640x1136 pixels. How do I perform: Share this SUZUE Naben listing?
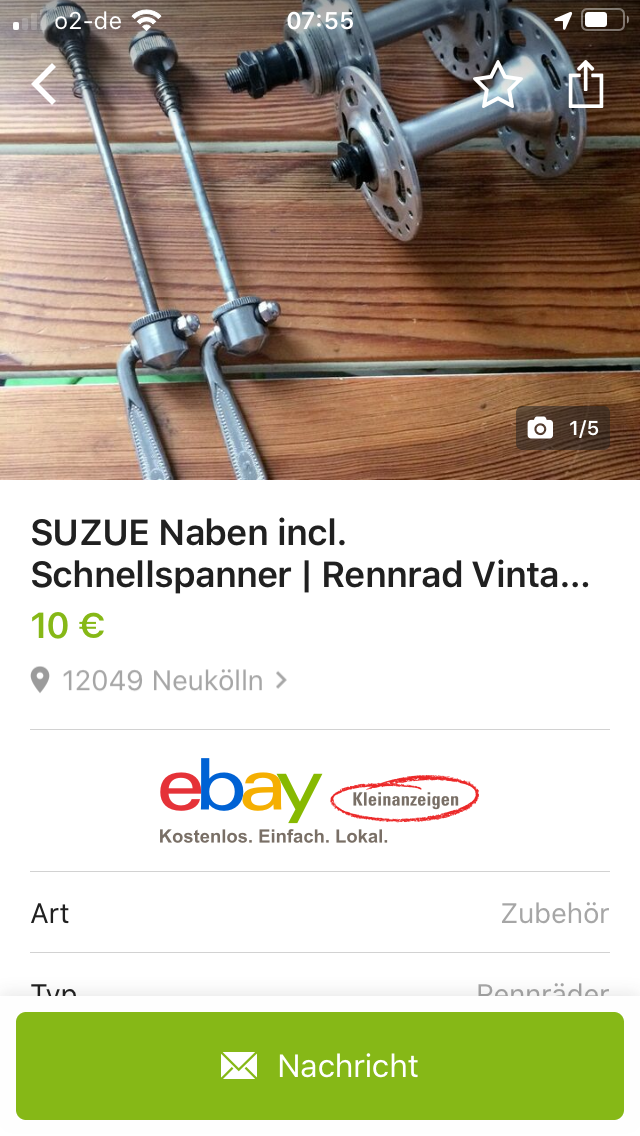(x=586, y=85)
